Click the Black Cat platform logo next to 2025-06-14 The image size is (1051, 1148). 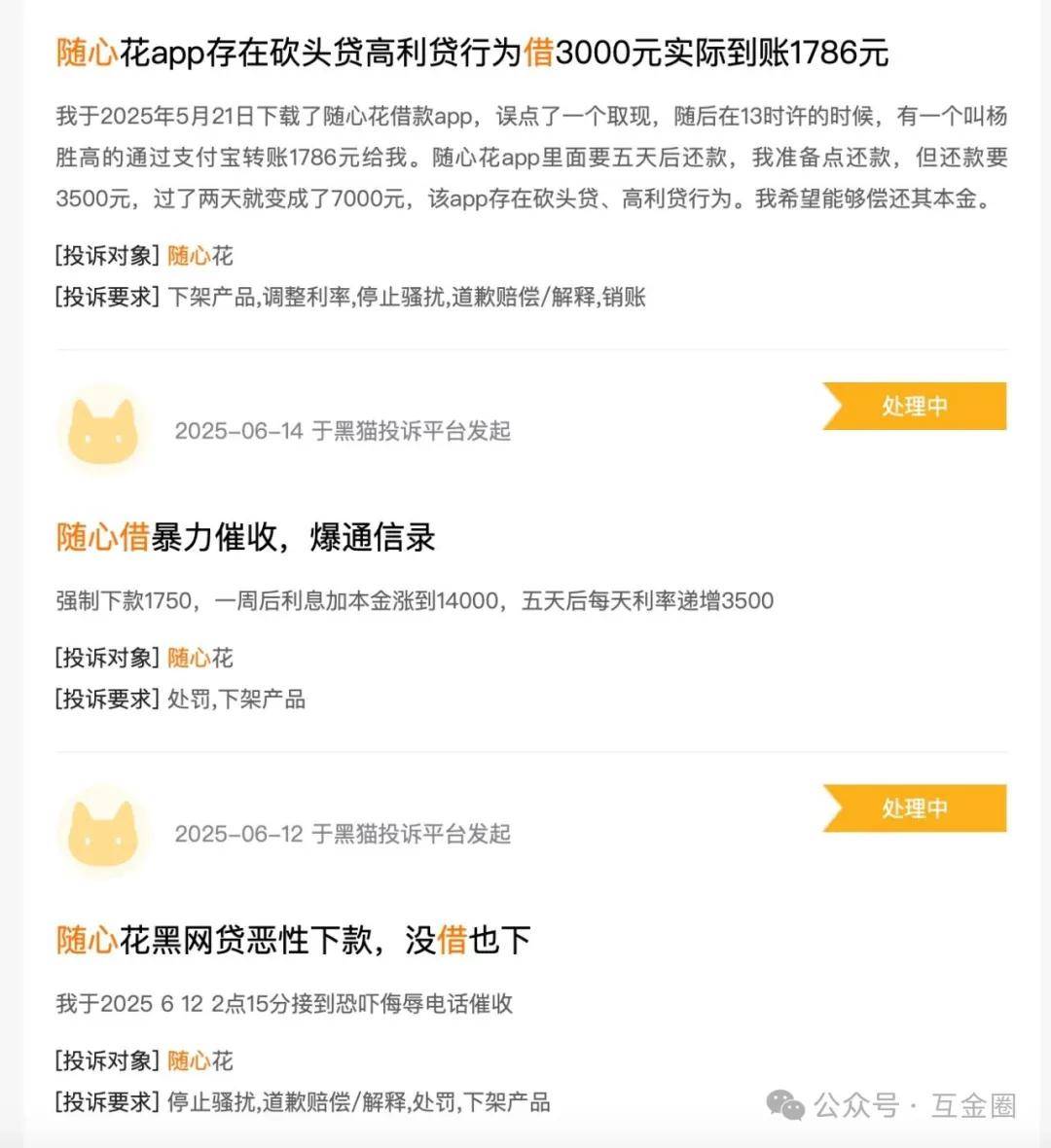point(103,429)
